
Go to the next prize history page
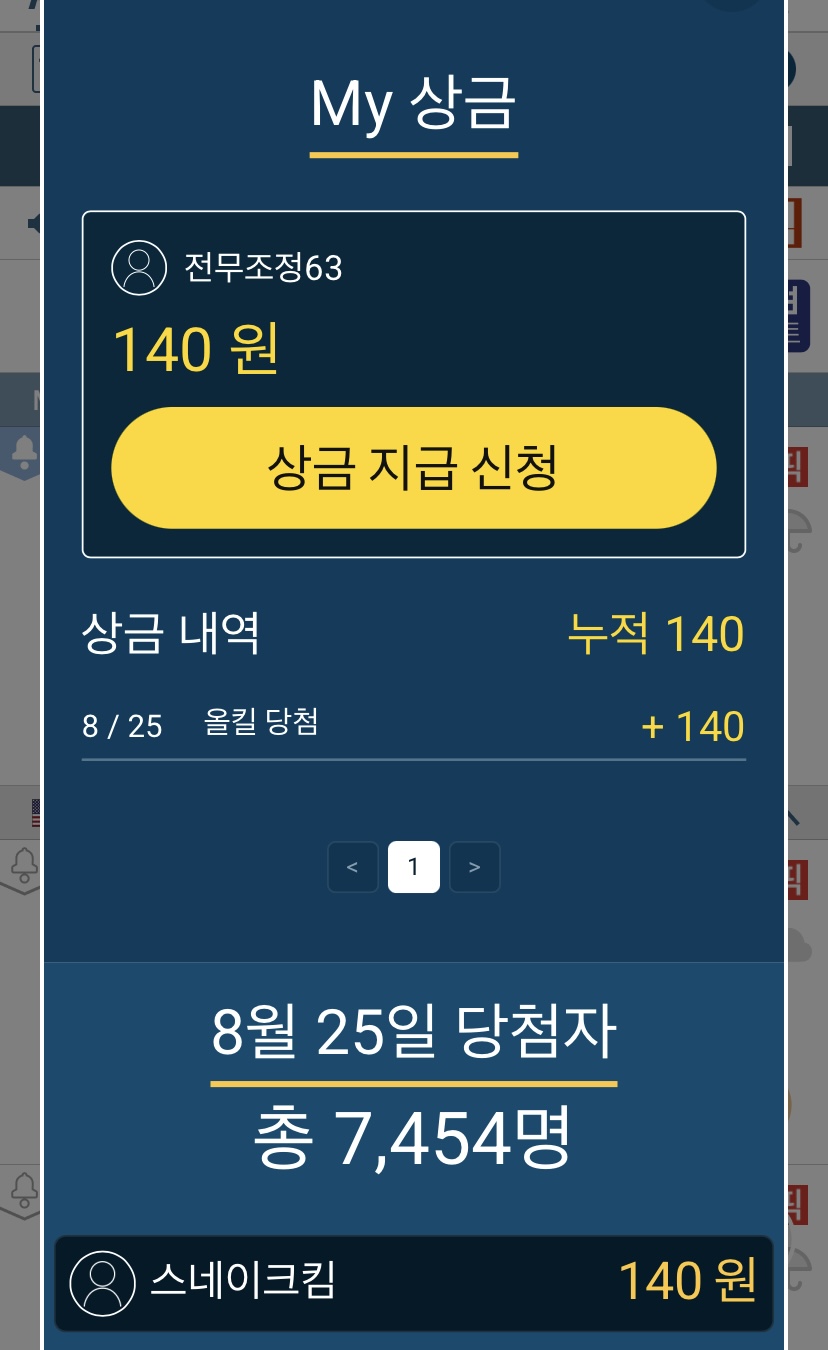[x=474, y=867]
